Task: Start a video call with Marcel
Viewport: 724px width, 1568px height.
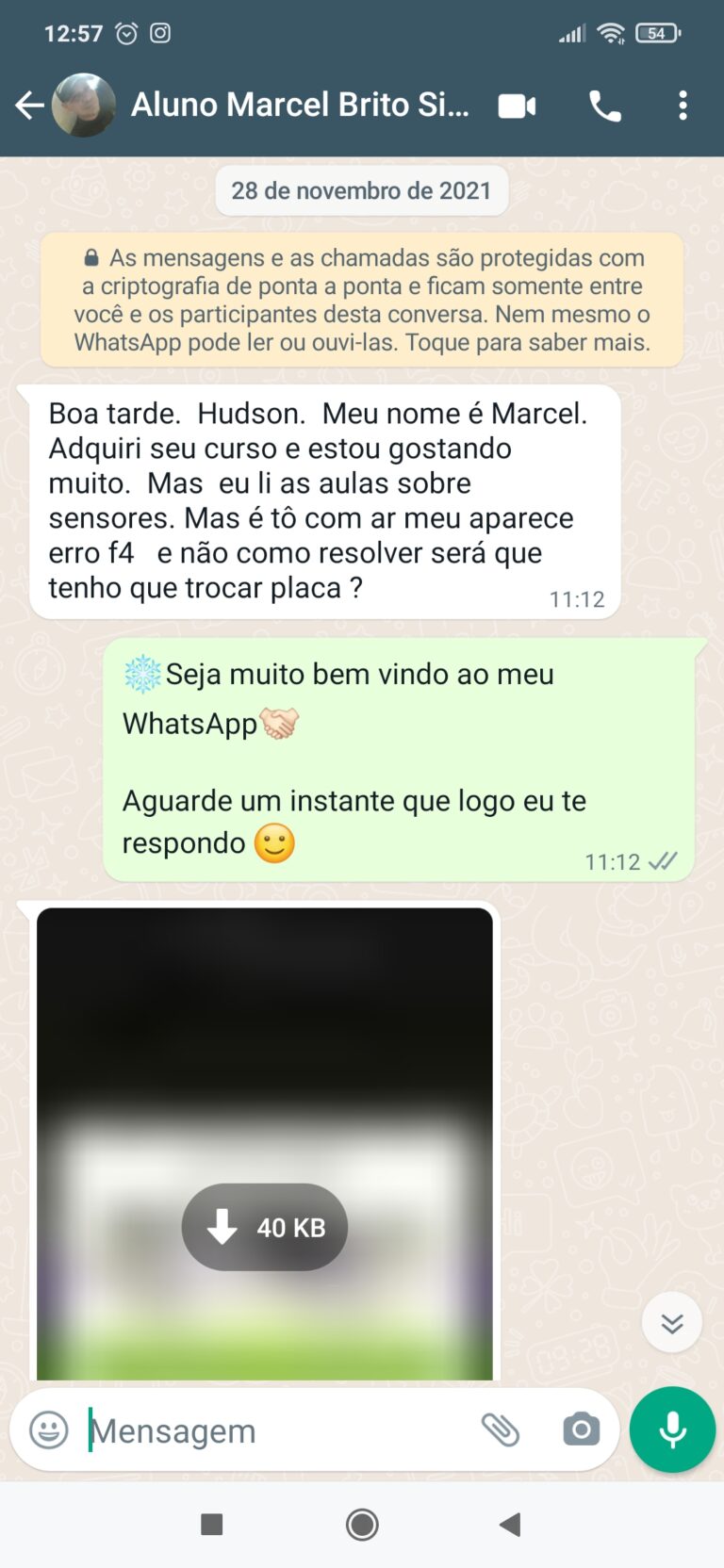Action: click(x=517, y=106)
